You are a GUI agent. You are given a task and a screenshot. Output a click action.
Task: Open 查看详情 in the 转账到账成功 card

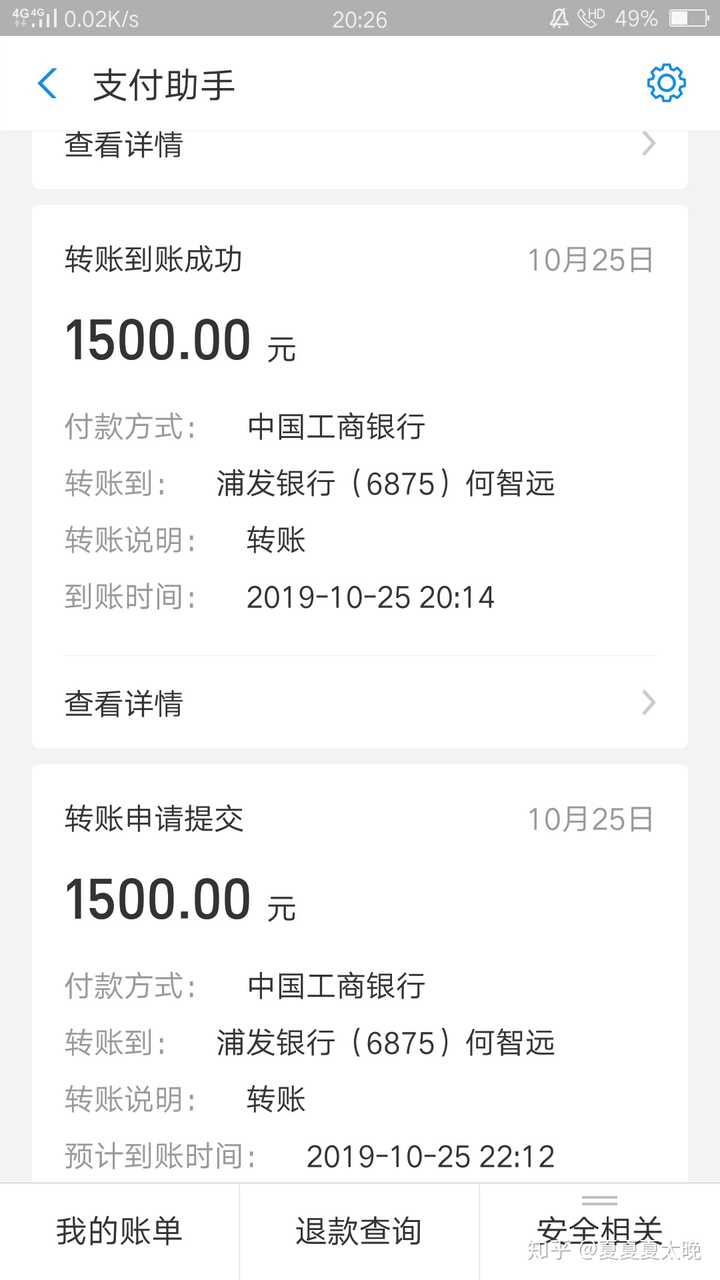[360, 703]
